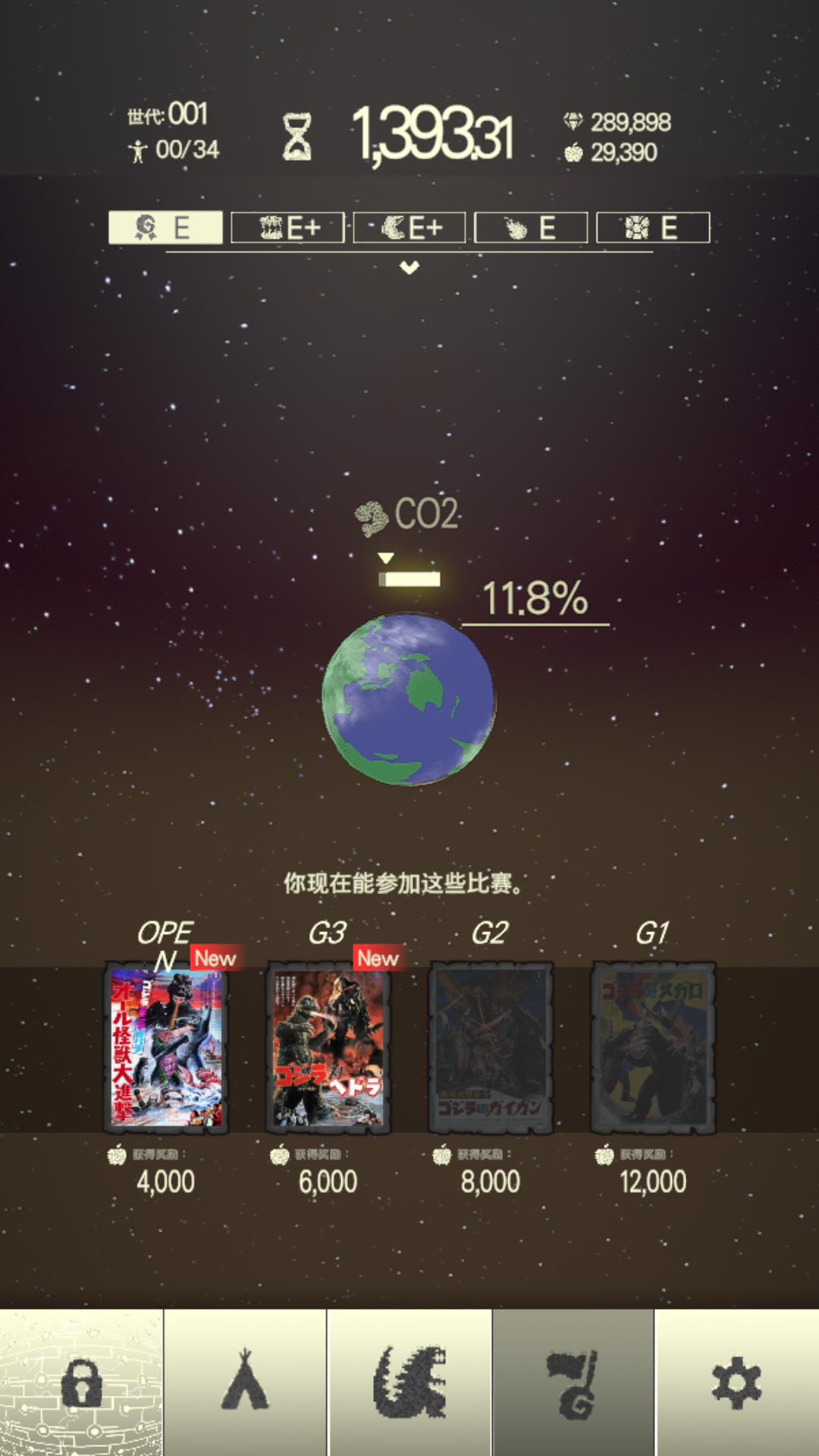The width and height of the screenshot is (819, 1456).
Task: Select the jaw E+ stat tab
Action: (x=287, y=227)
